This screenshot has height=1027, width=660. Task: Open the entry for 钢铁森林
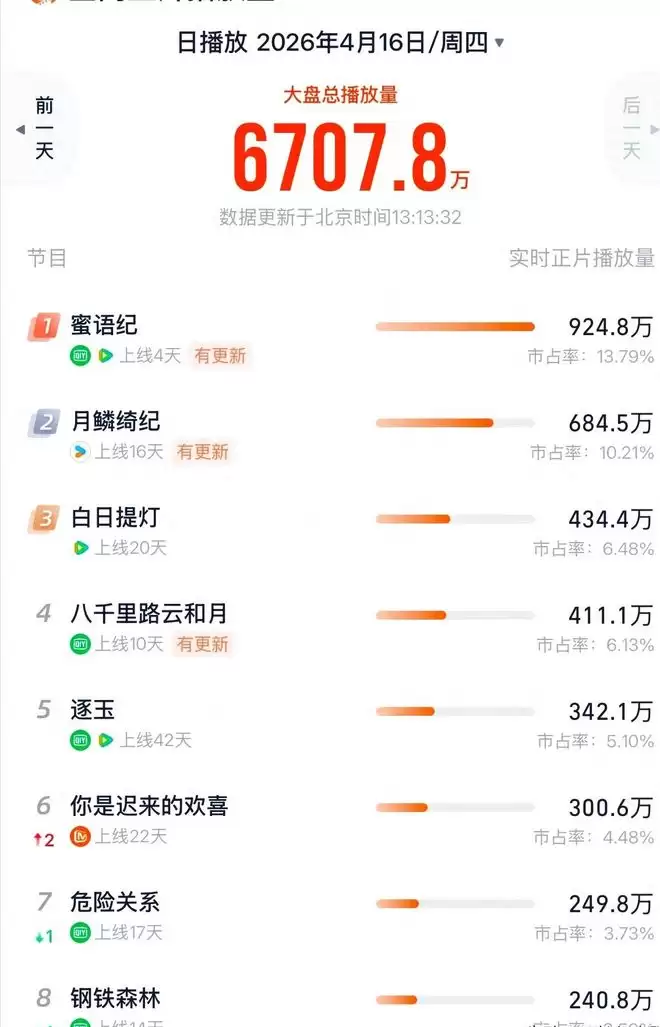coord(115,997)
